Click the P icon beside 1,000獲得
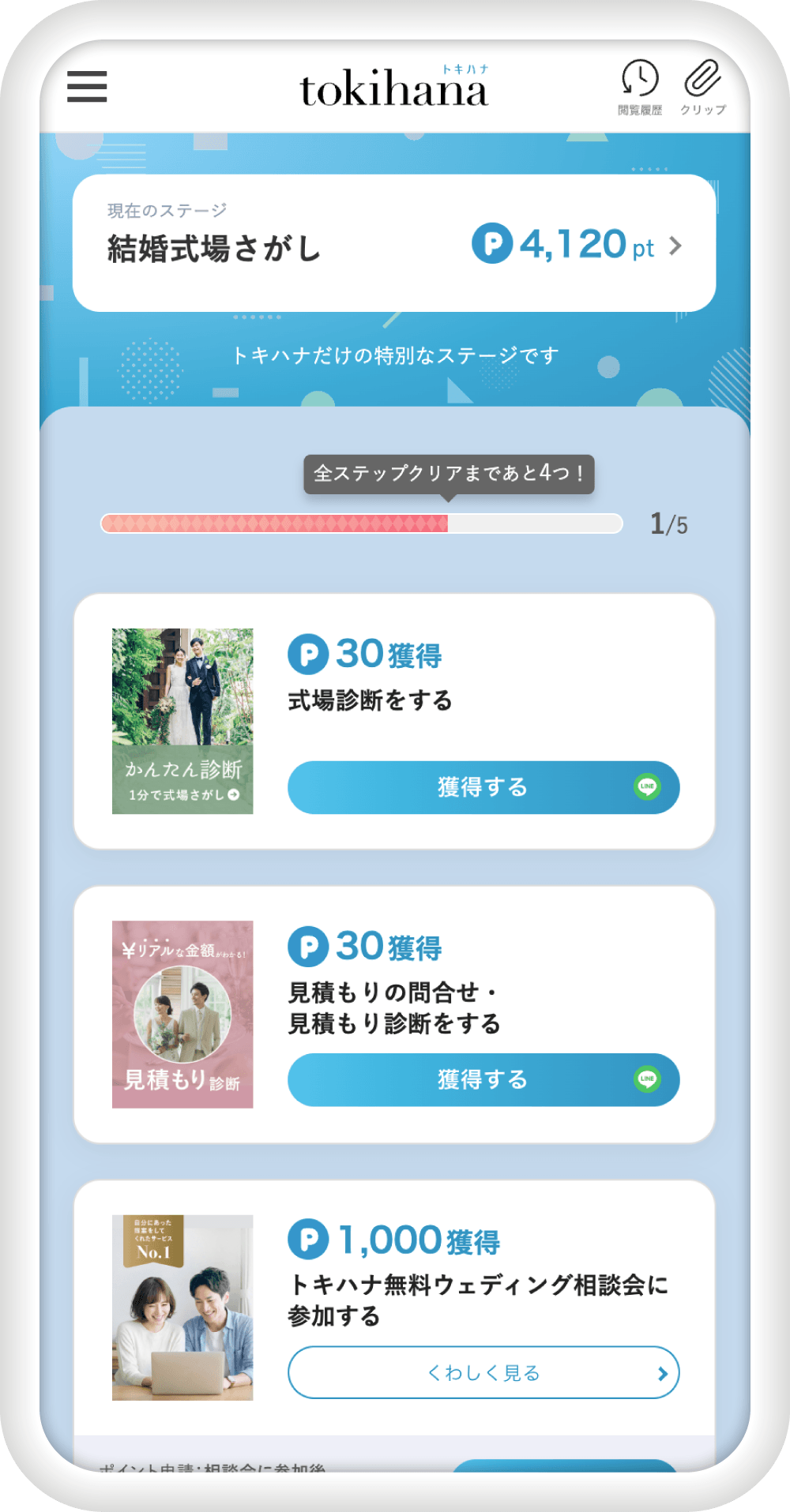 click(308, 1240)
